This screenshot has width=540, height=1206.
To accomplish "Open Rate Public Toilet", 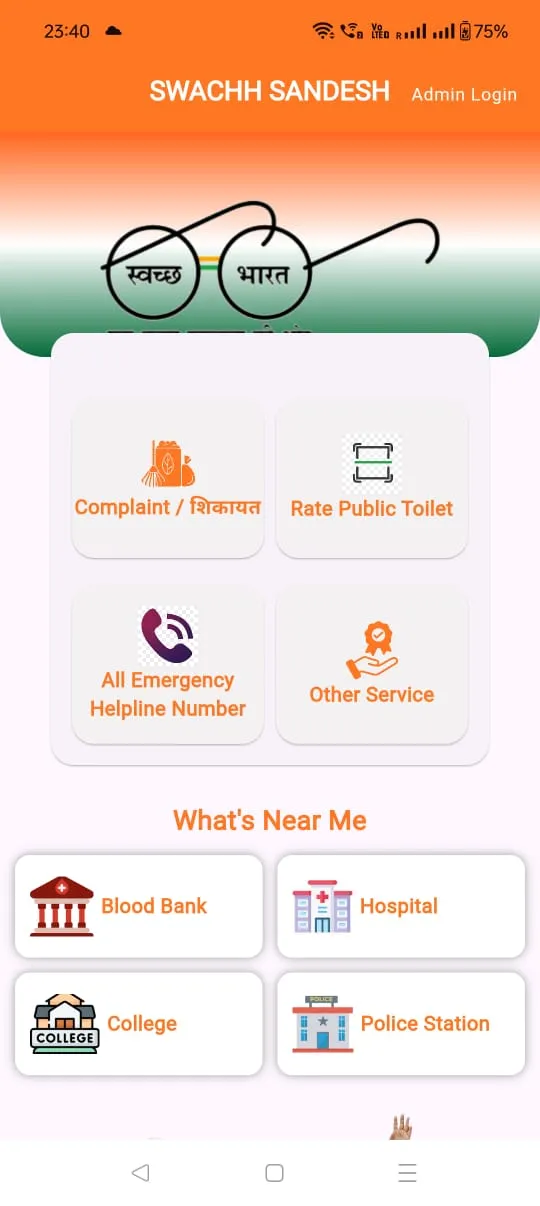I will (372, 478).
